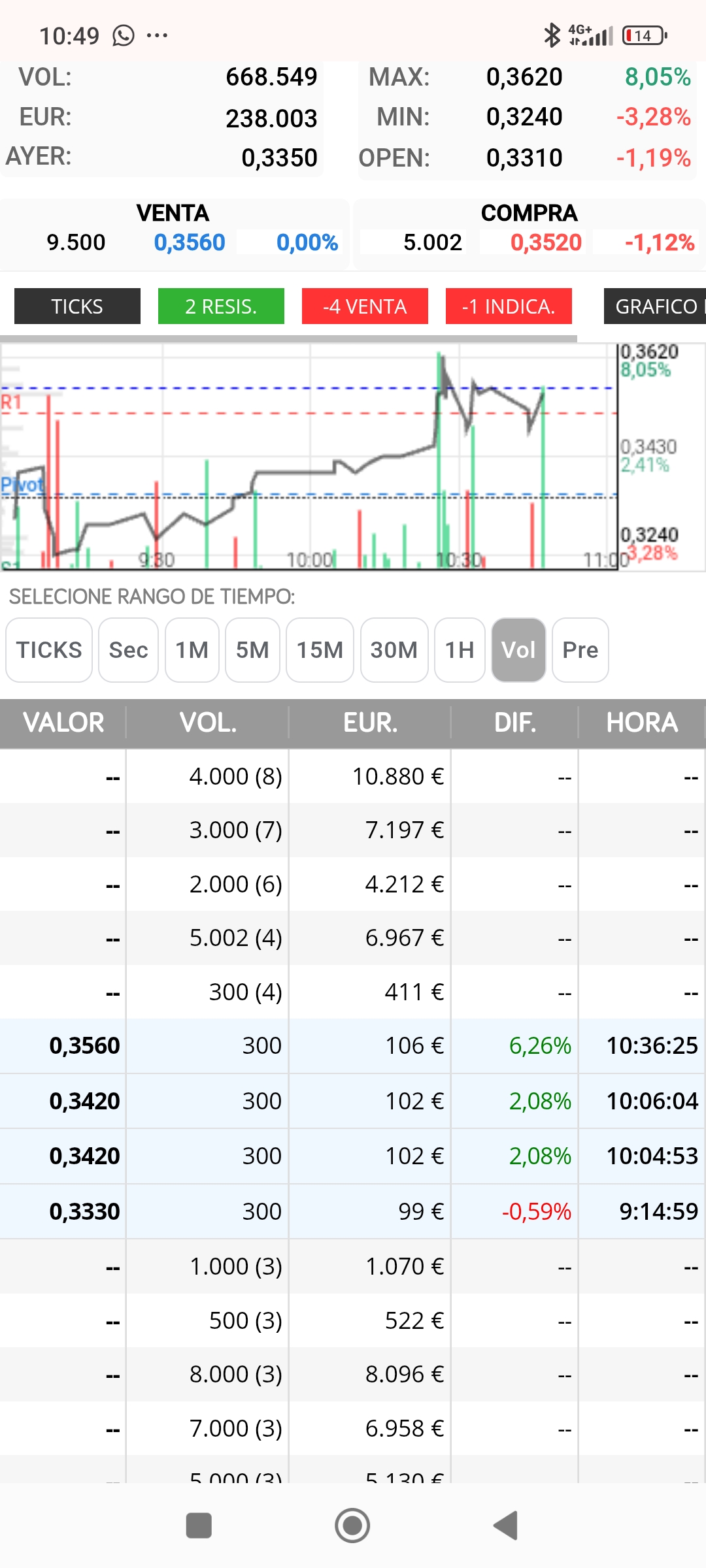Tap the VENTA price 0,3560
This screenshot has height=1568, width=706.
(190, 242)
